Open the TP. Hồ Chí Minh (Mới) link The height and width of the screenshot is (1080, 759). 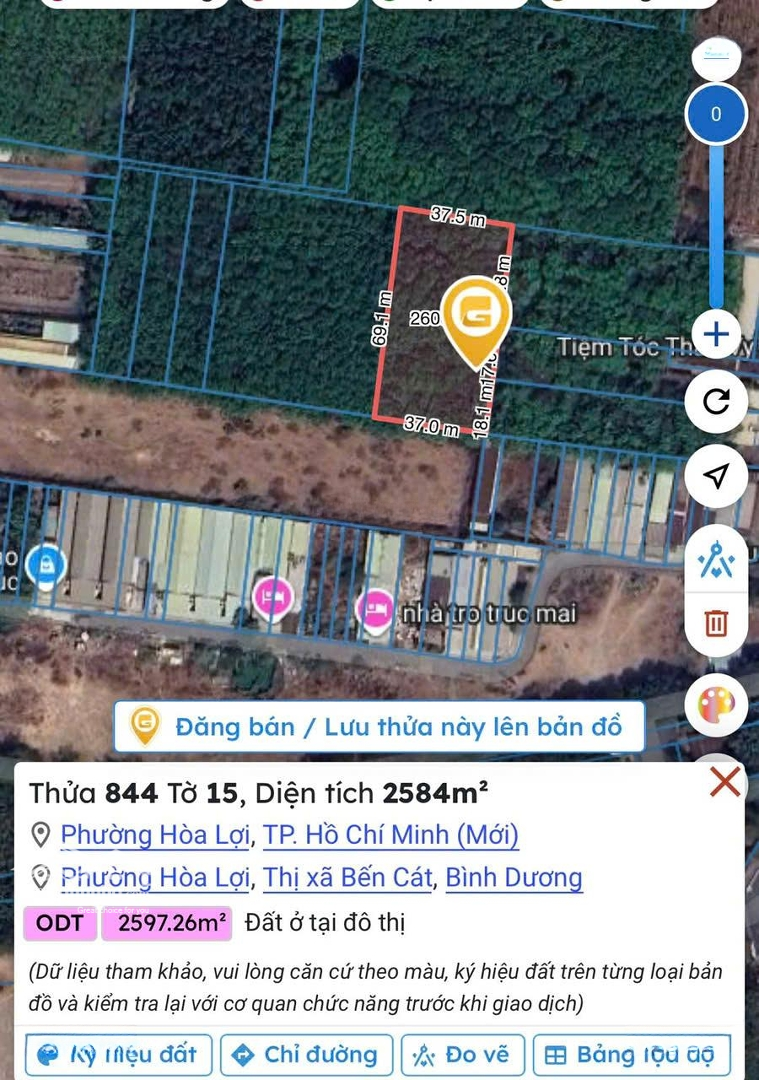point(391,834)
